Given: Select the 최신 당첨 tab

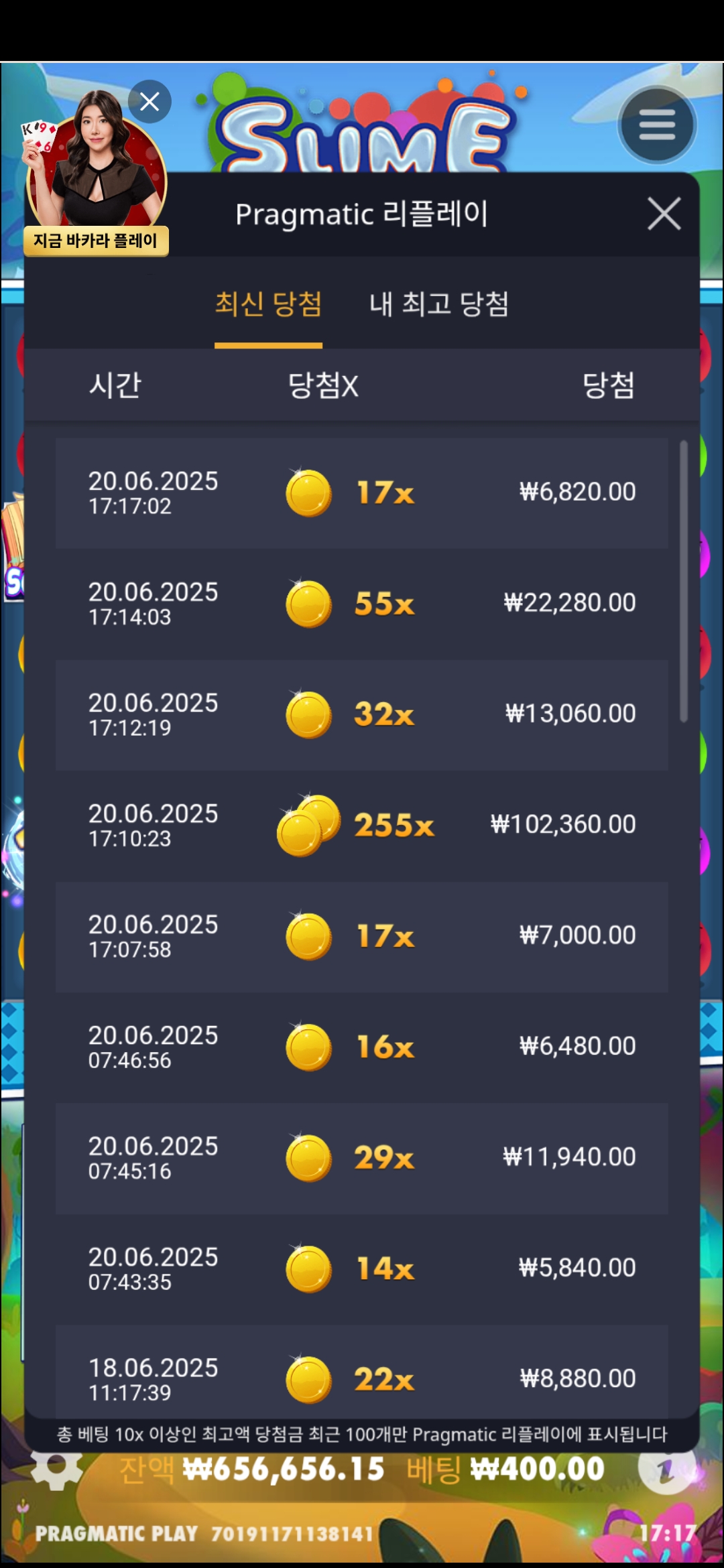Looking at the screenshot, I should [268, 304].
